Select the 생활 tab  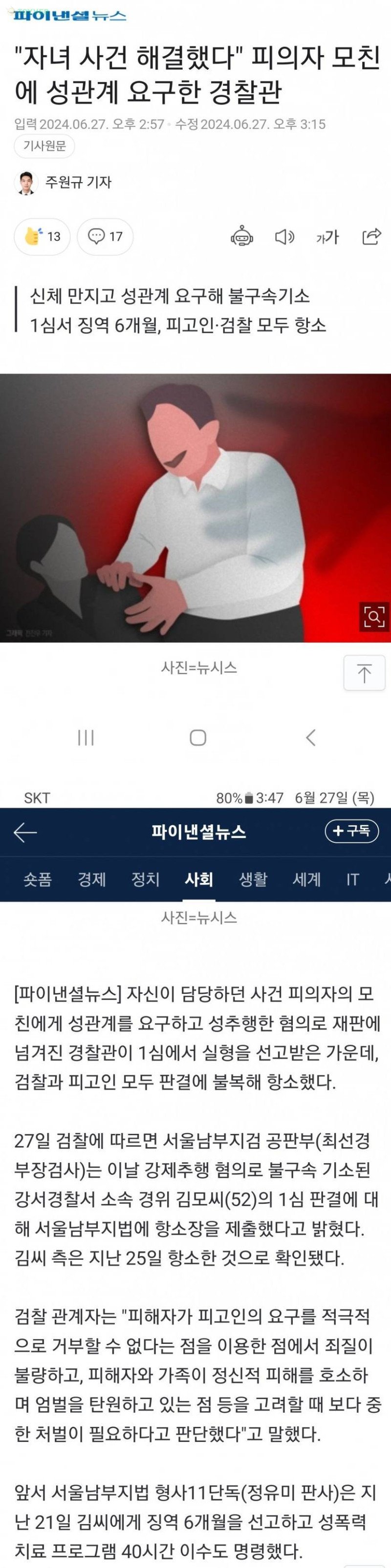[x=253, y=879]
